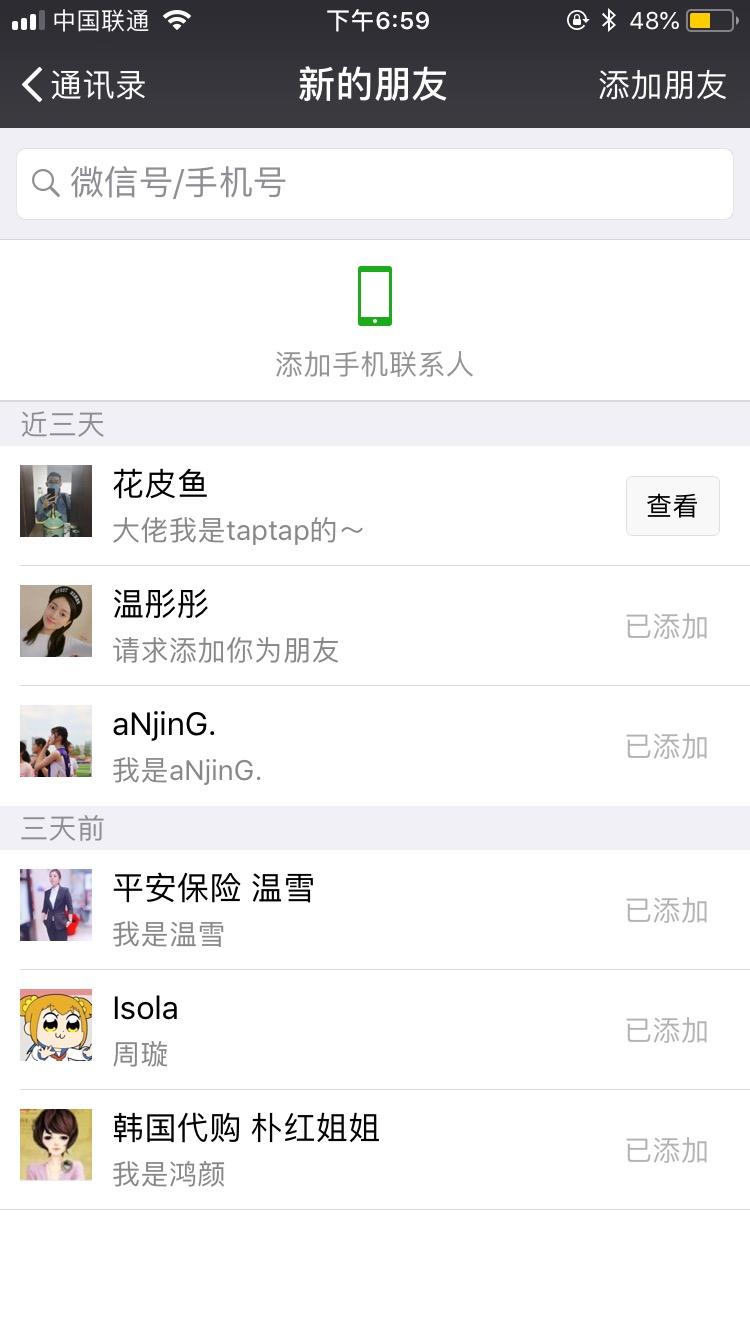Focus the 微信号/手机号 search field
This screenshot has height=1334, width=750.
(x=375, y=183)
